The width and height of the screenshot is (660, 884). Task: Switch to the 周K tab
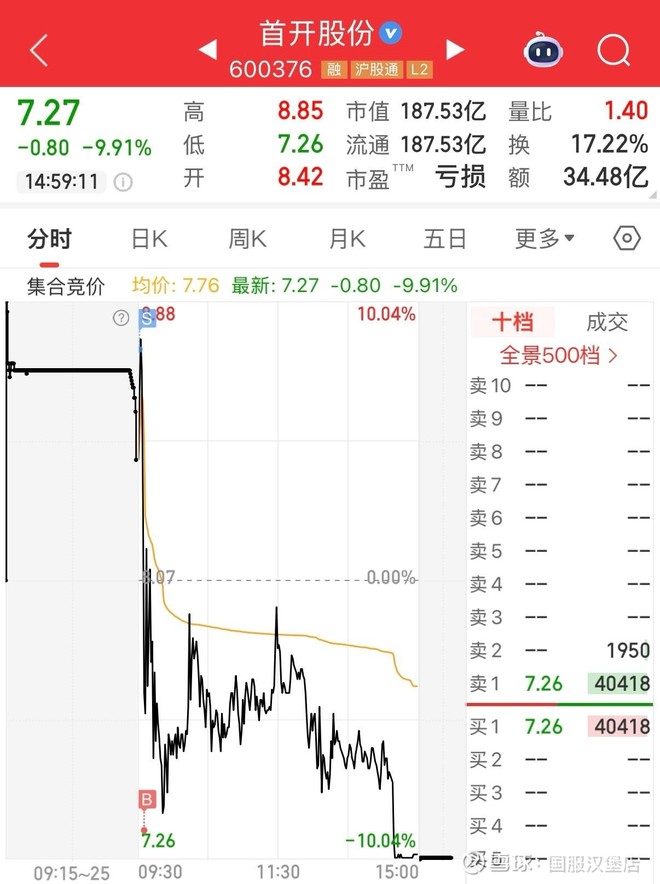tap(247, 239)
